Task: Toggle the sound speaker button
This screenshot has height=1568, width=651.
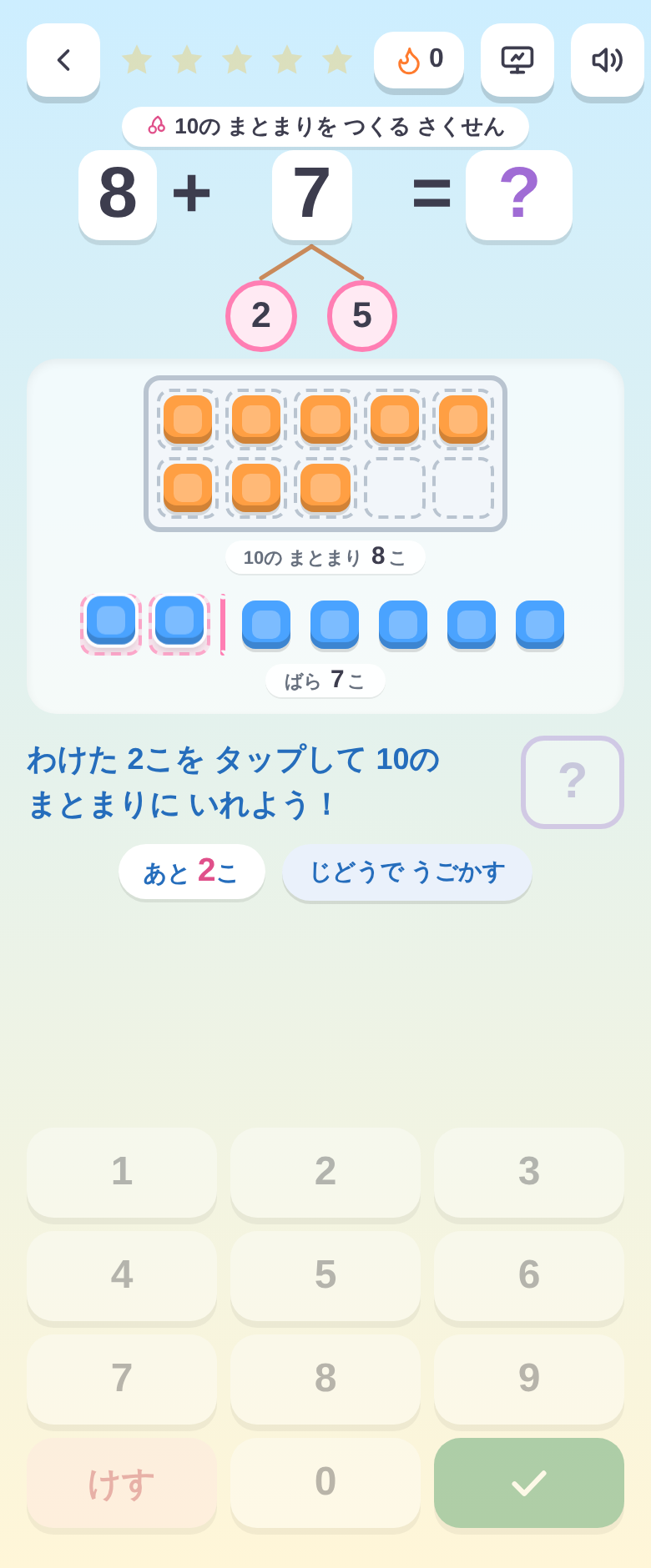Action: click(608, 60)
